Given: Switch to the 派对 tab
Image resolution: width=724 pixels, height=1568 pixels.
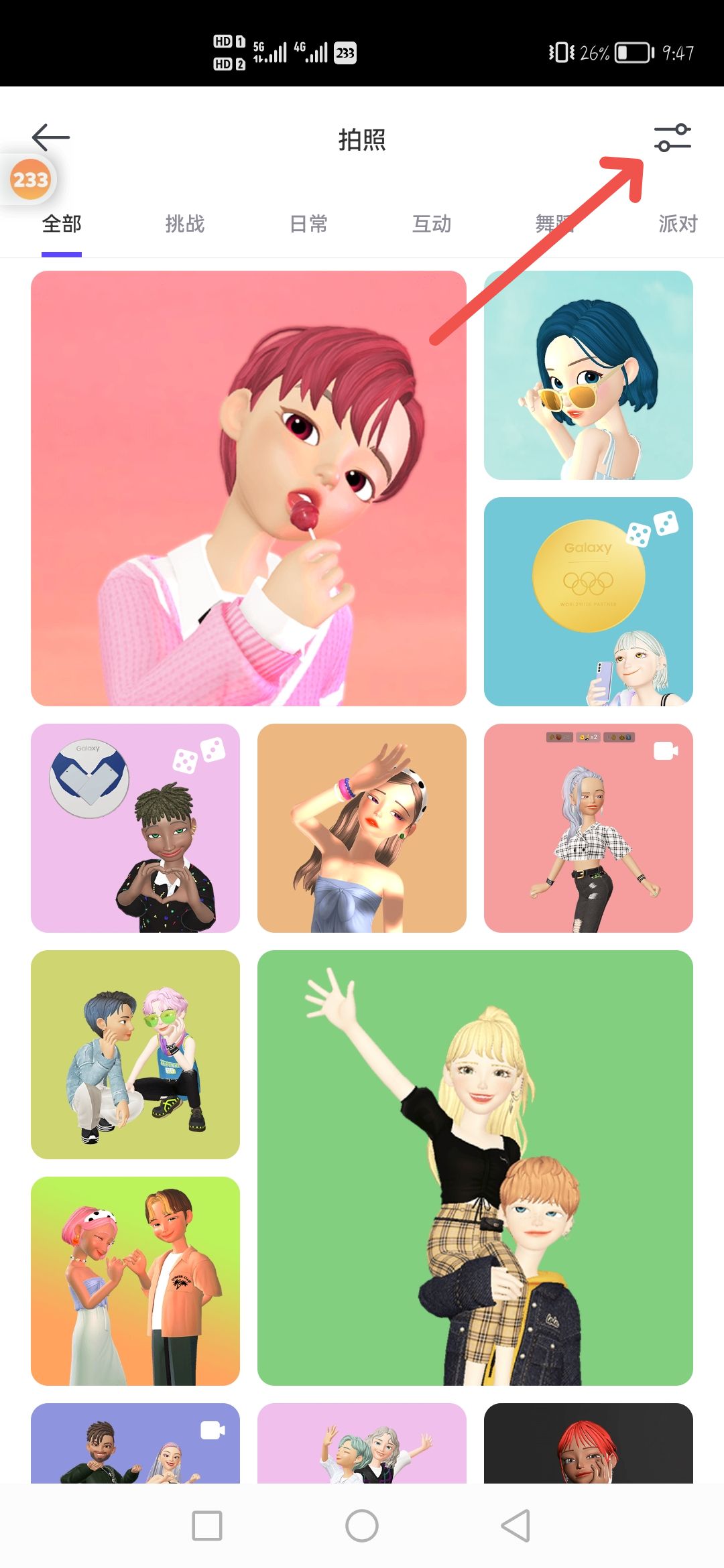Looking at the screenshot, I should pyautogui.click(x=678, y=224).
